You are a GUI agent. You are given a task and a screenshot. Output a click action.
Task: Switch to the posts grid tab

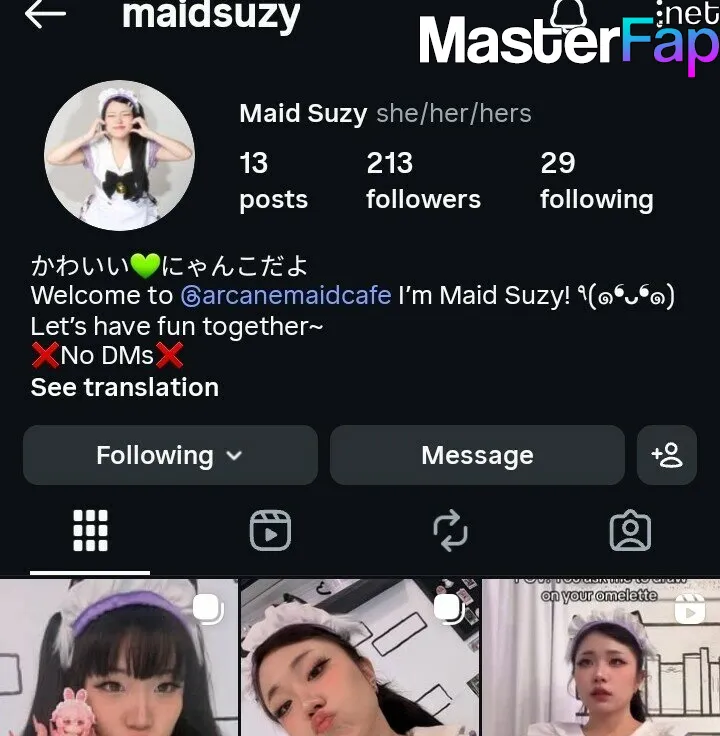pyautogui.click(x=90, y=531)
